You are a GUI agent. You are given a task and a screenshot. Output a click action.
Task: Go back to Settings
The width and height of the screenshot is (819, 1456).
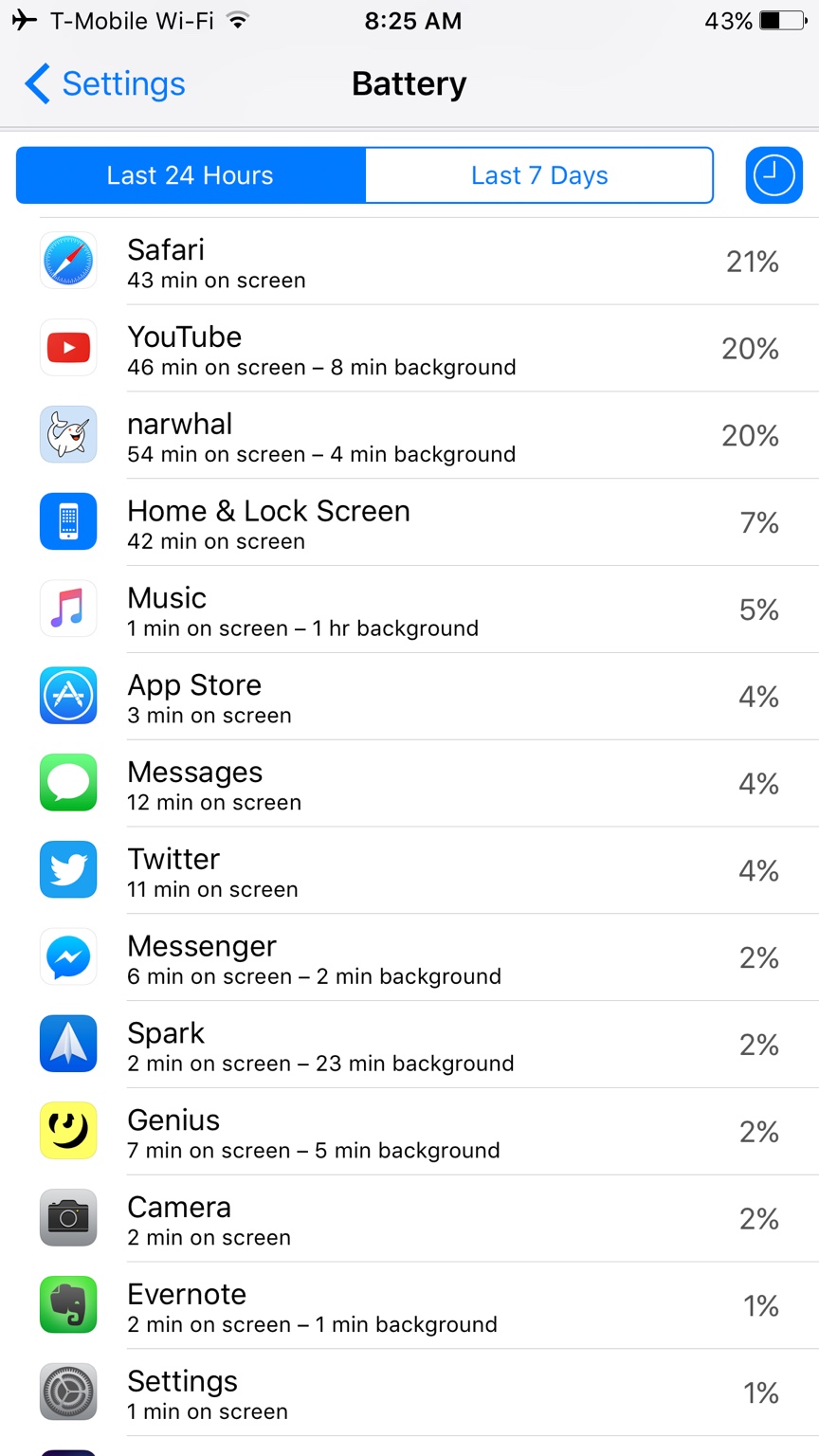(x=104, y=84)
